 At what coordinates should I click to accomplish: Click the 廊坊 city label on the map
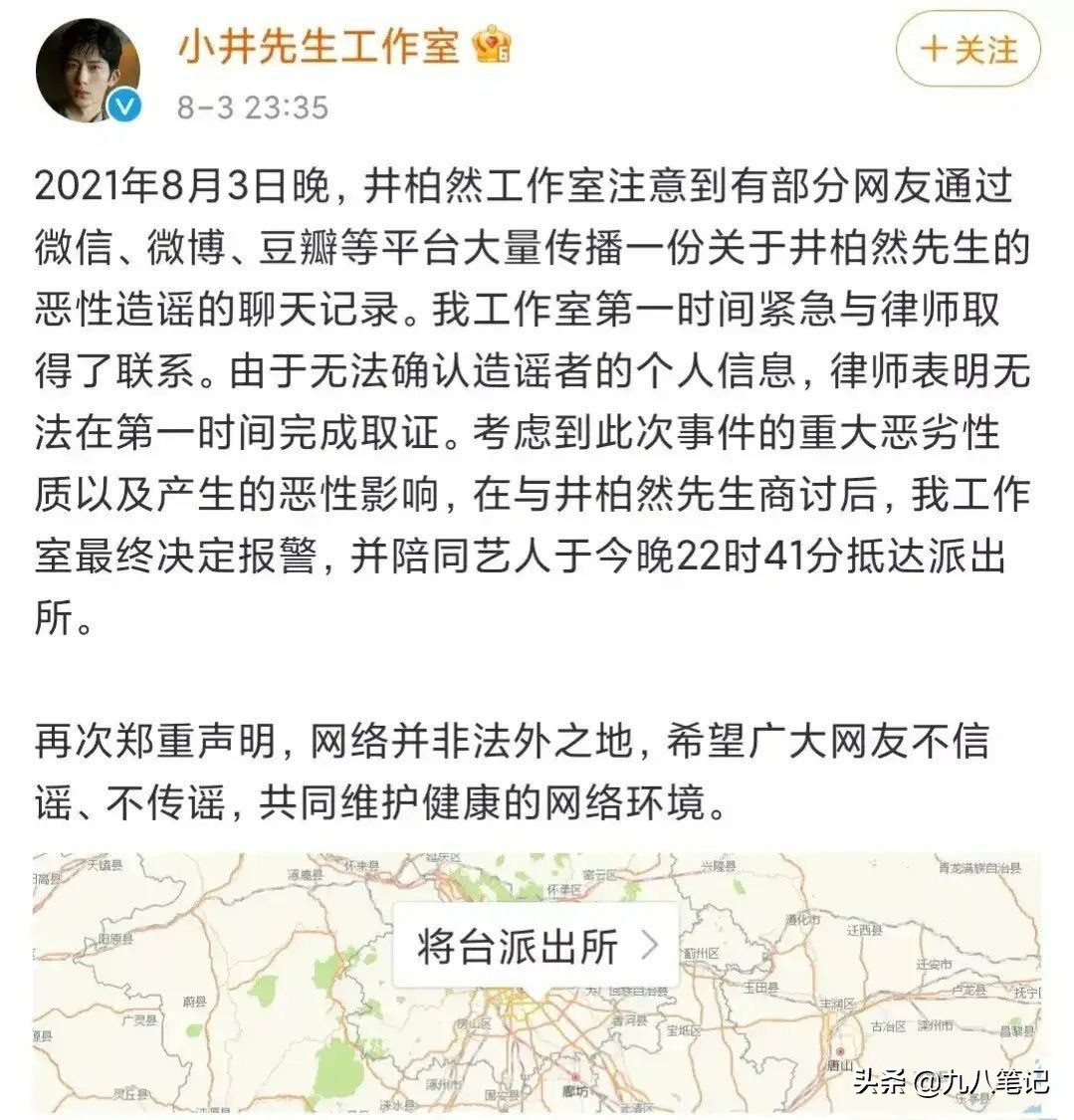[x=573, y=1092]
